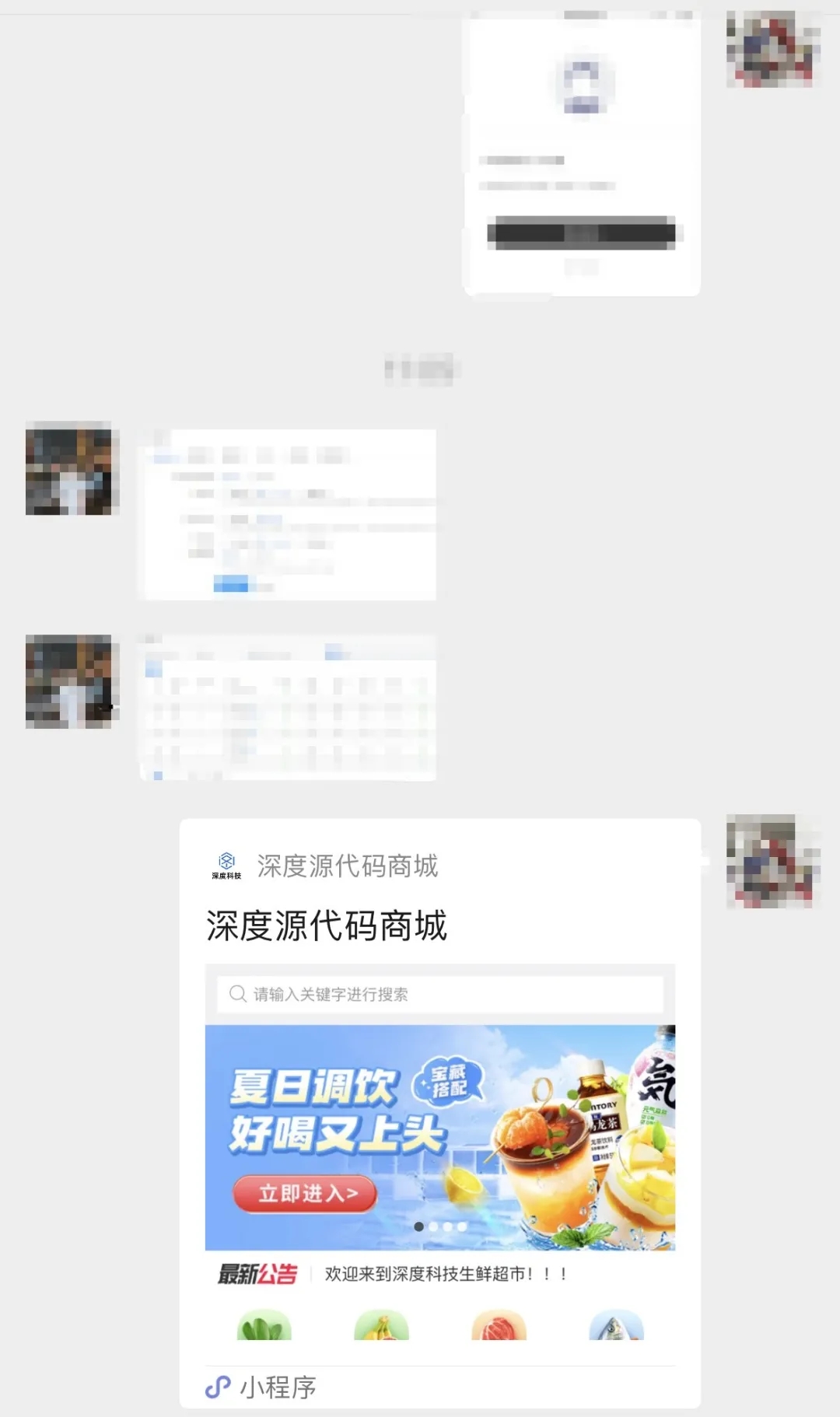Open the blurred card message with the dark button

tap(582, 156)
